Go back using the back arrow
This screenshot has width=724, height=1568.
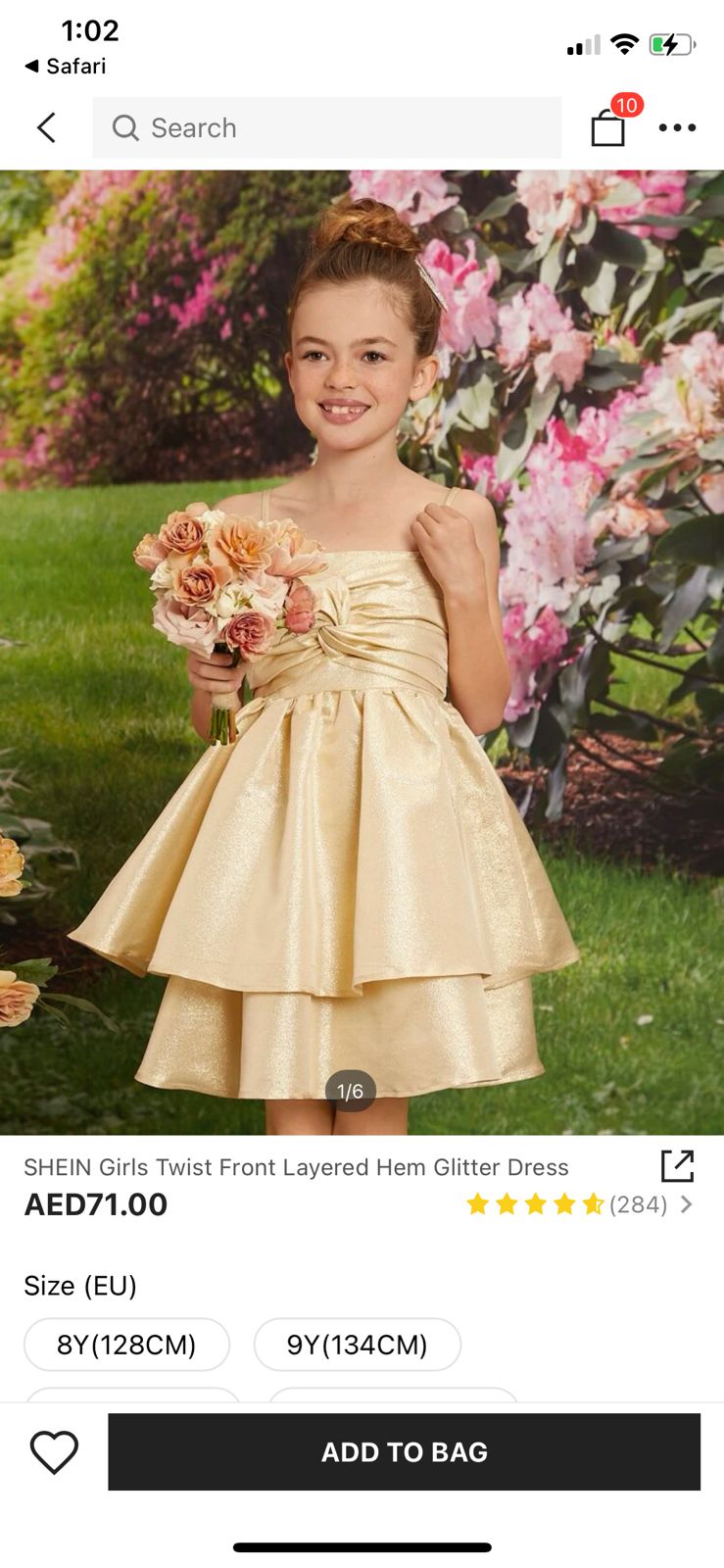click(x=46, y=127)
